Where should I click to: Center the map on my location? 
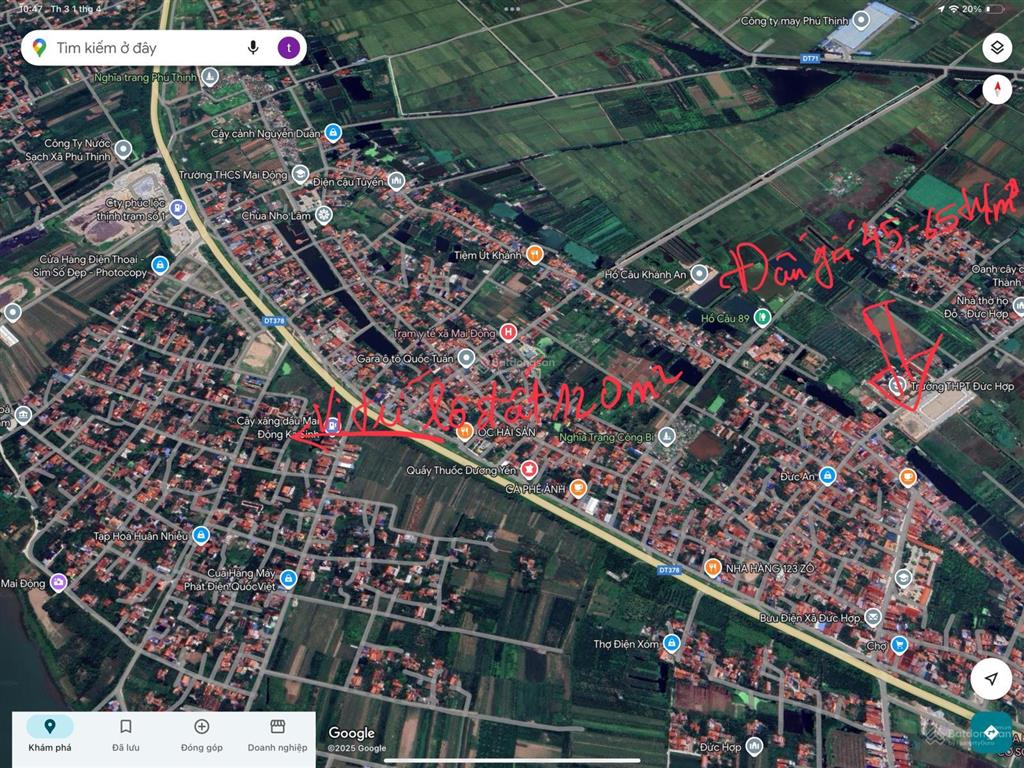(x=990, y=679)
